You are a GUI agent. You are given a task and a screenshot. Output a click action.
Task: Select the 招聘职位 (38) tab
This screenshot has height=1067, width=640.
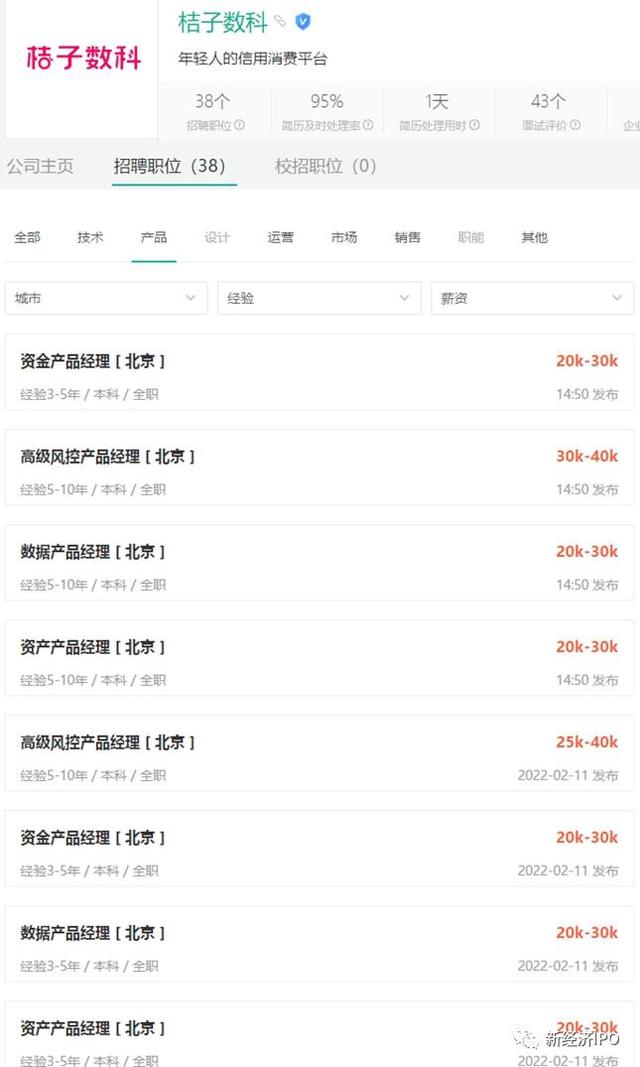coord(169,166)
